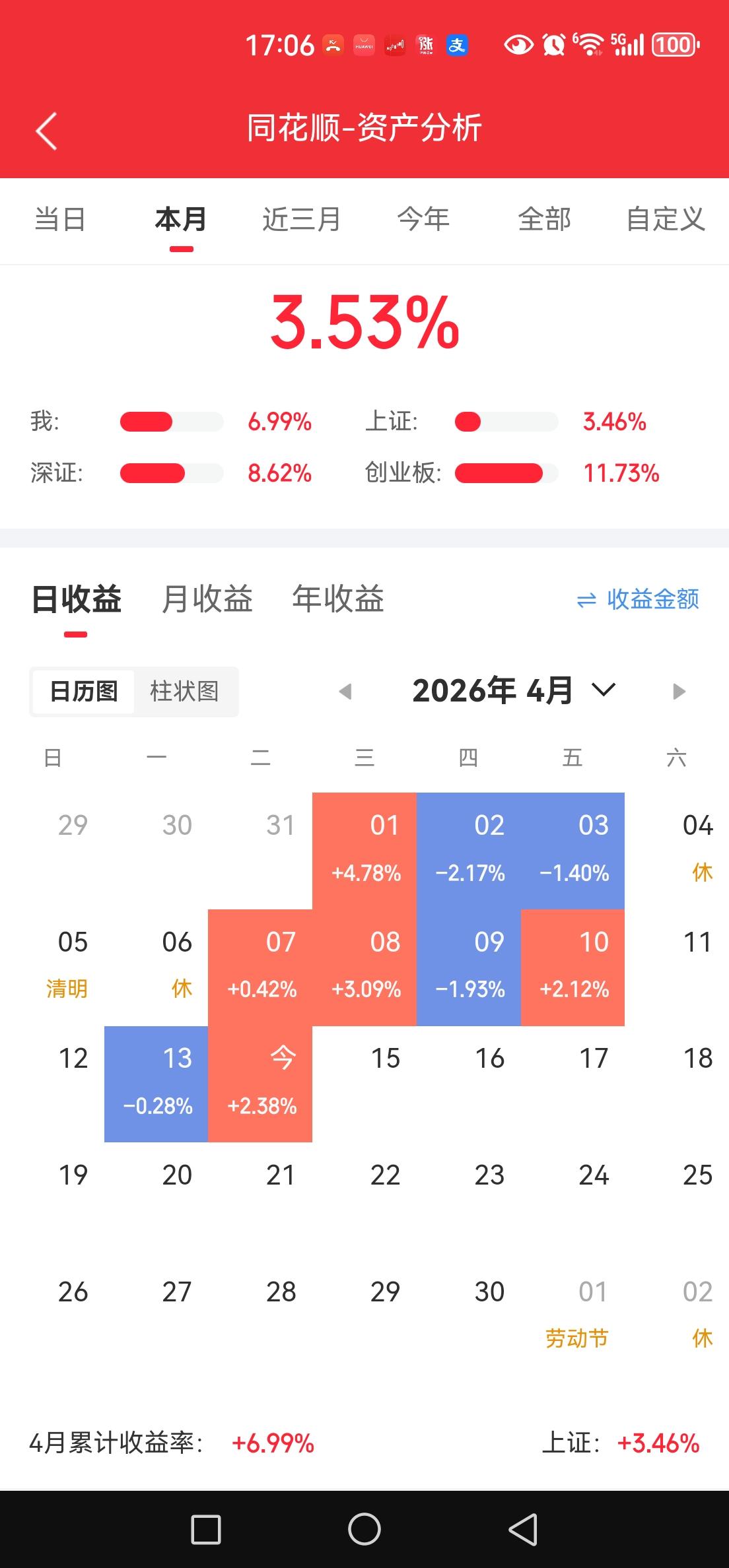Tap the 创业板 progress bar
729x1568 pixels.
pos(506,473)
